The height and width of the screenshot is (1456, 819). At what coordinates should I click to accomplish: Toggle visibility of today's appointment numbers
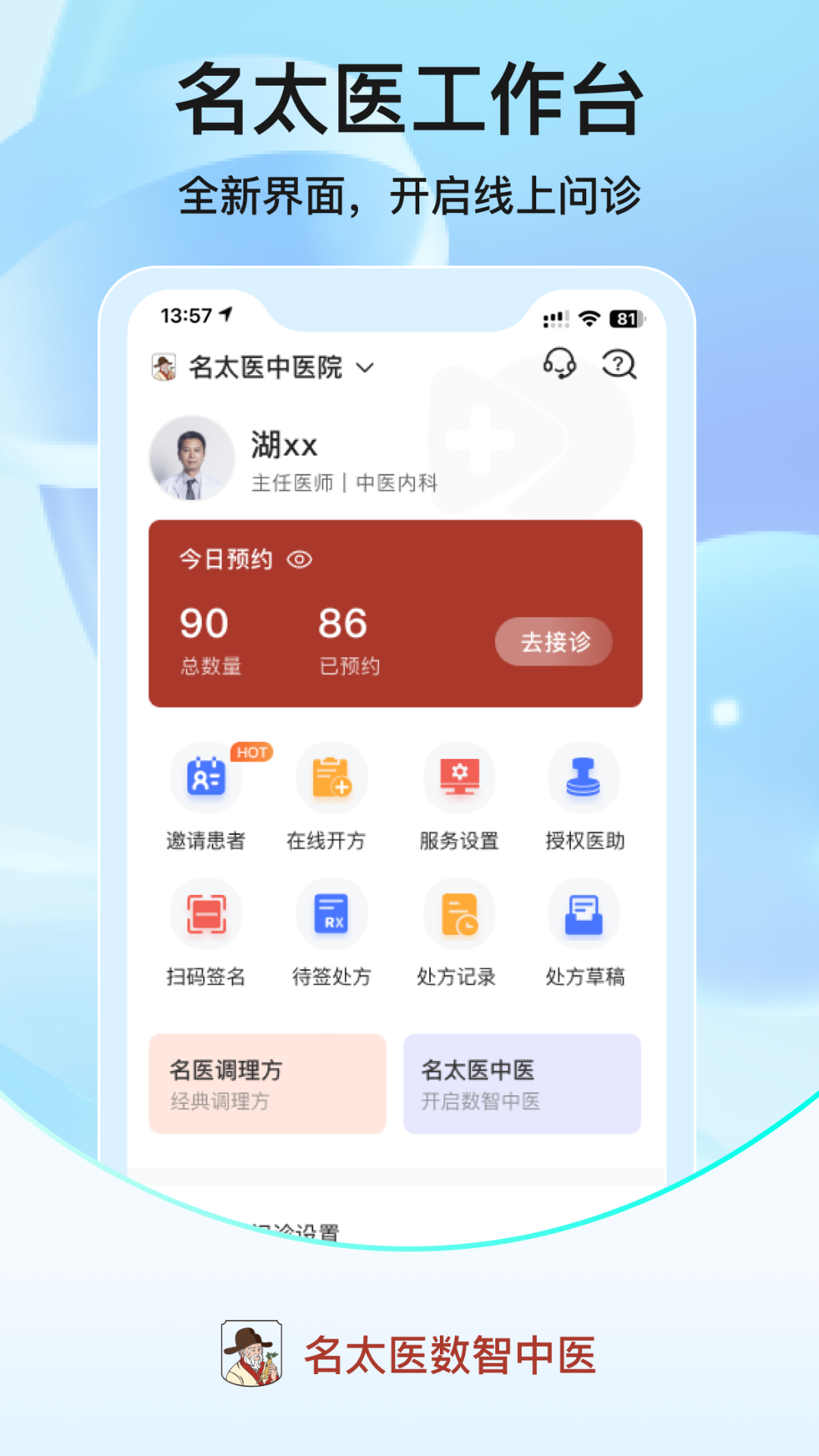point(301,560)
